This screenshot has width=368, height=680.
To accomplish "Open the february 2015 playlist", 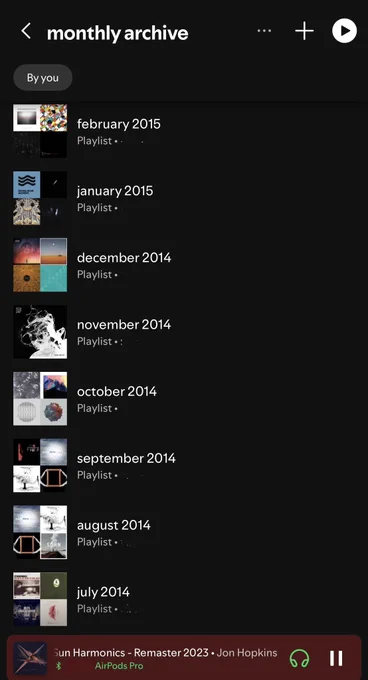I will coord(184,131).
